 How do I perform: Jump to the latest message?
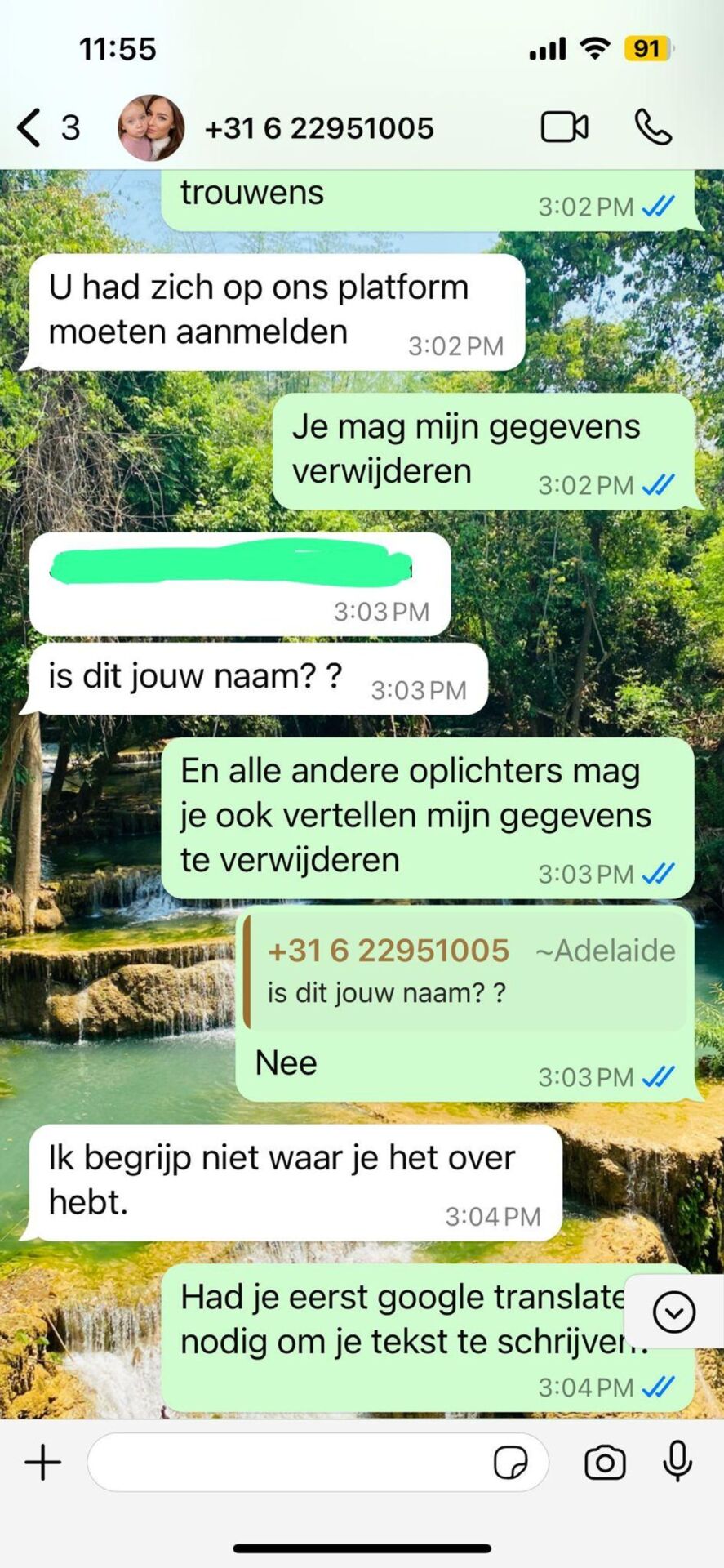coord(674,1313)
